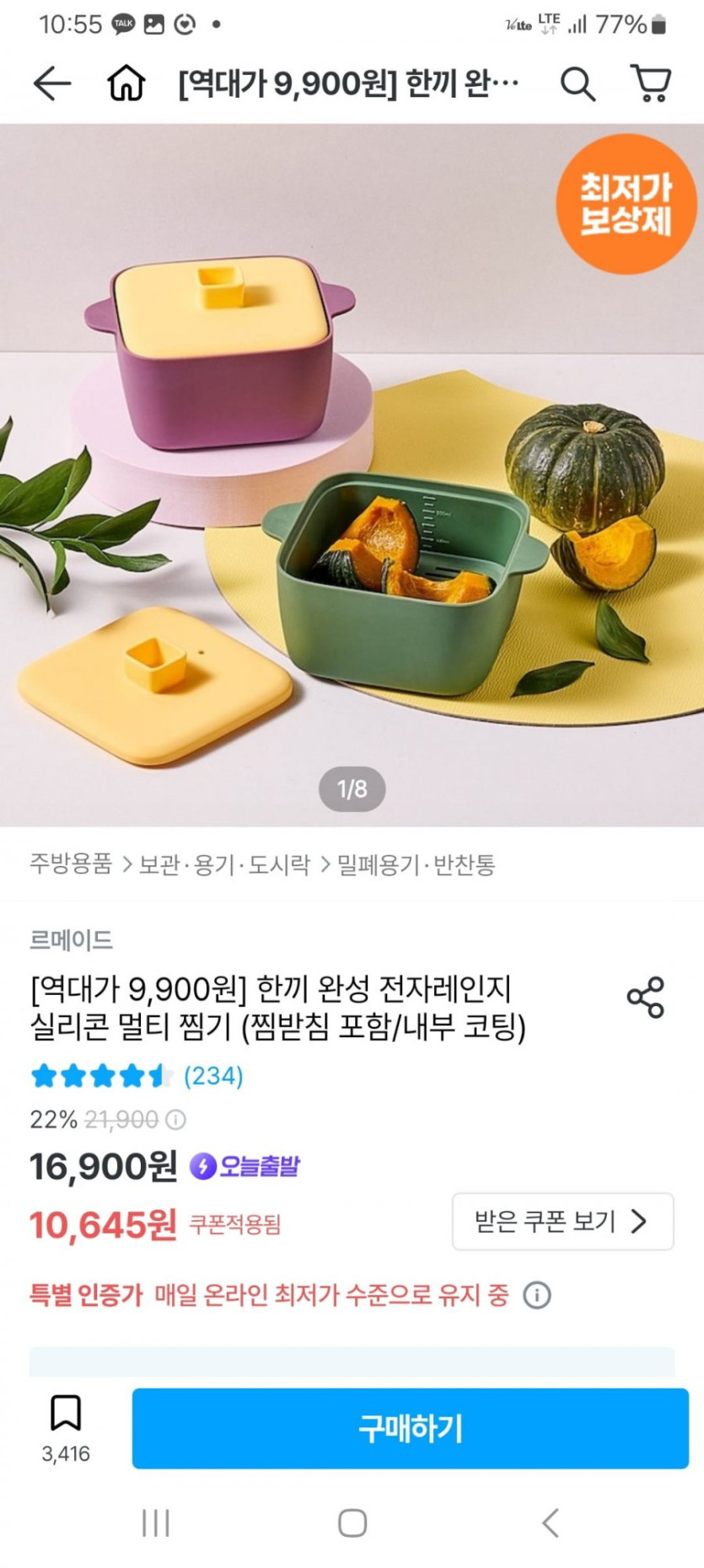Visit the 르메이드 brand page
Image resolution: width=704 pixels, height=1568 pixels.
coord(71,939)
